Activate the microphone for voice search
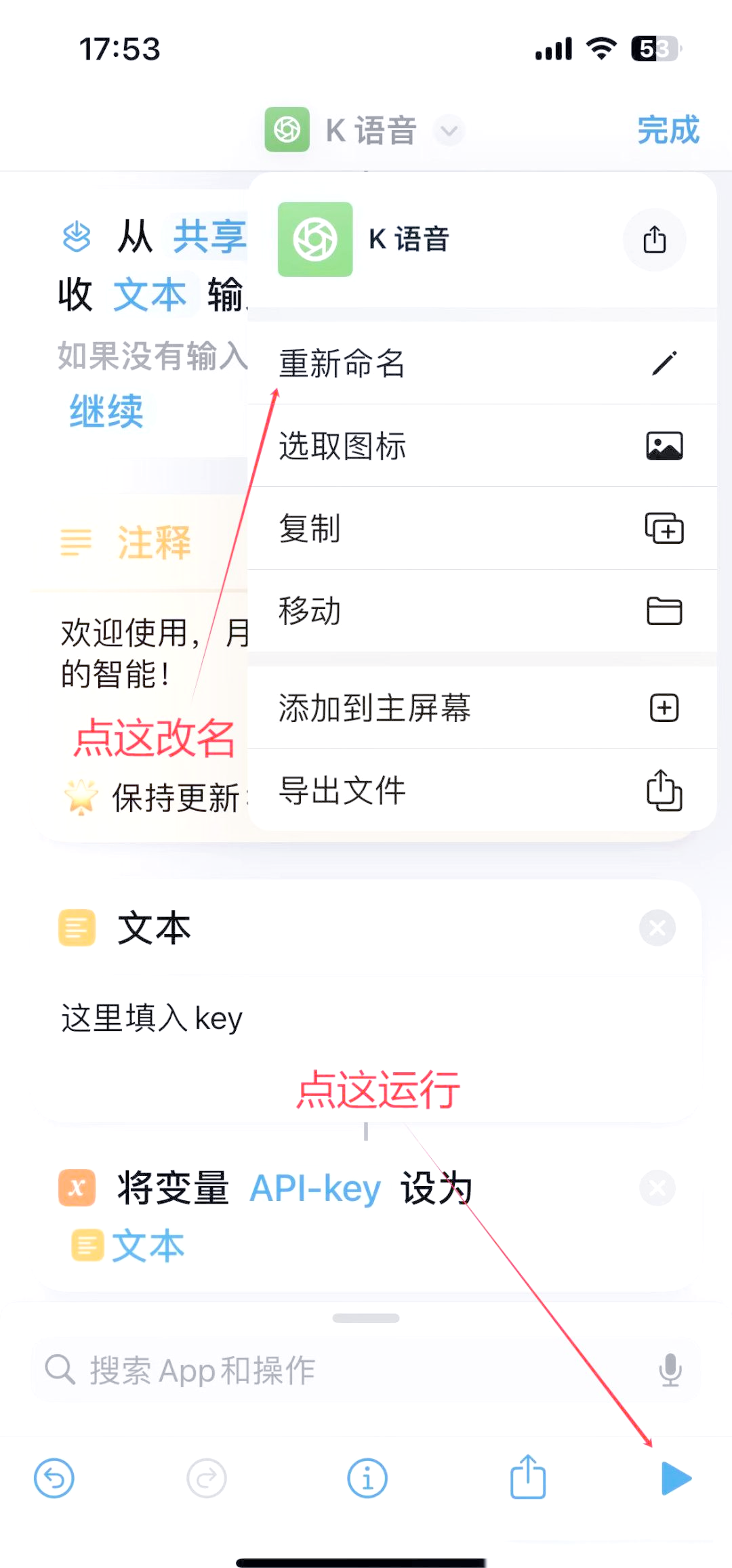 pyautogui.click(x=670, y=1370)
